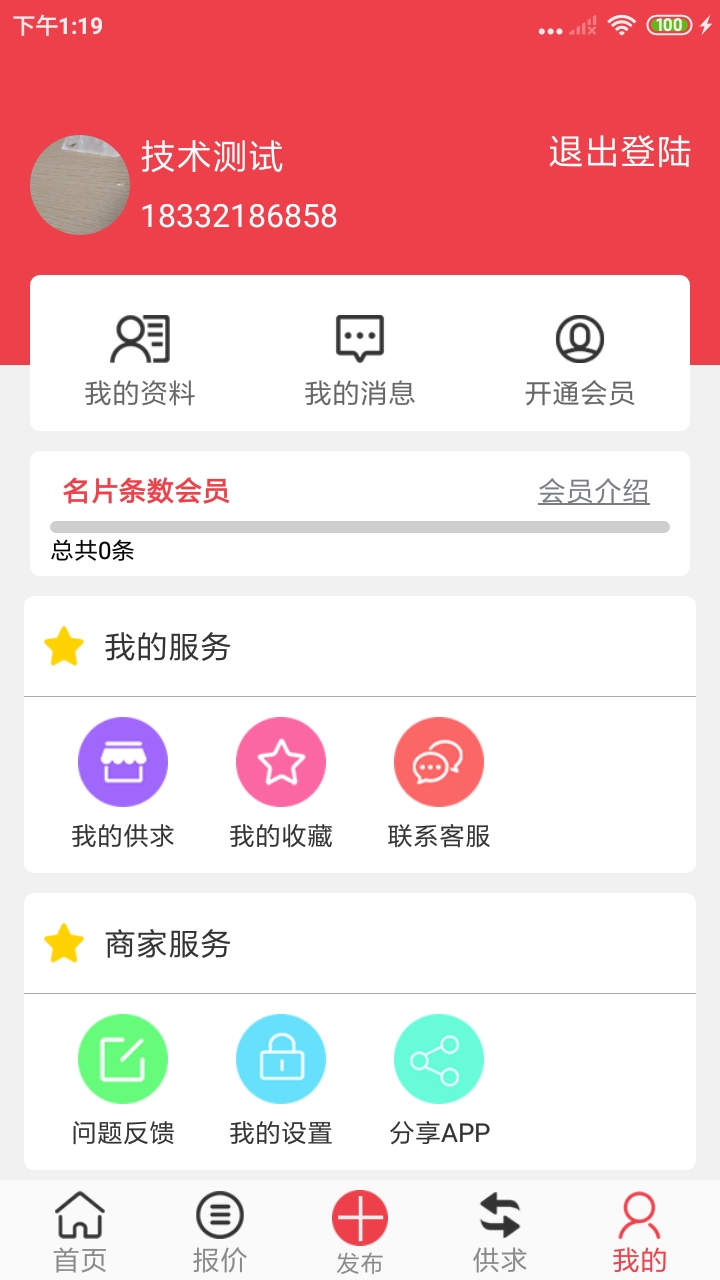Open the profile avatar picture
This screenshot has width=720, height=1280.
80,185
